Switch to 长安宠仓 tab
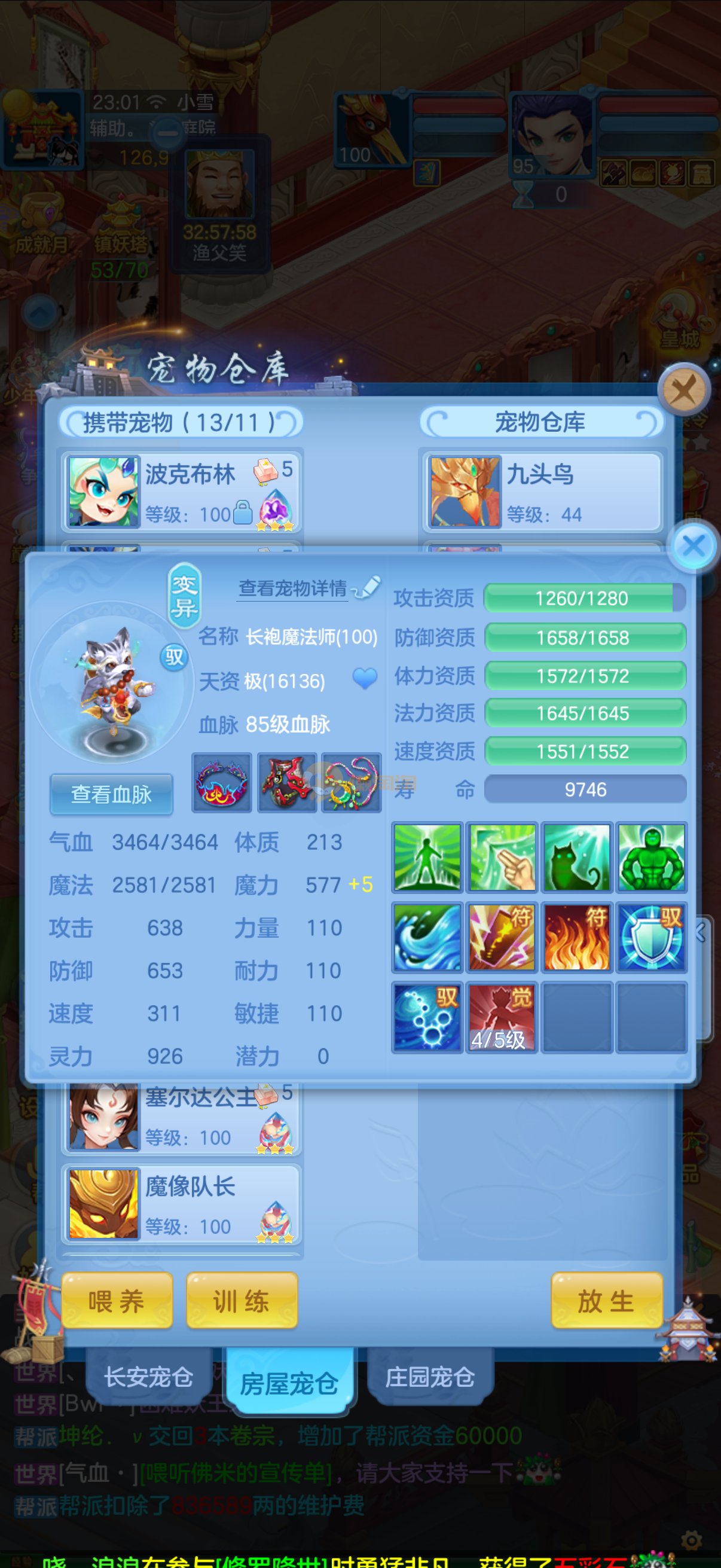Screen dimensions: 721x1568 [149, 1377]
